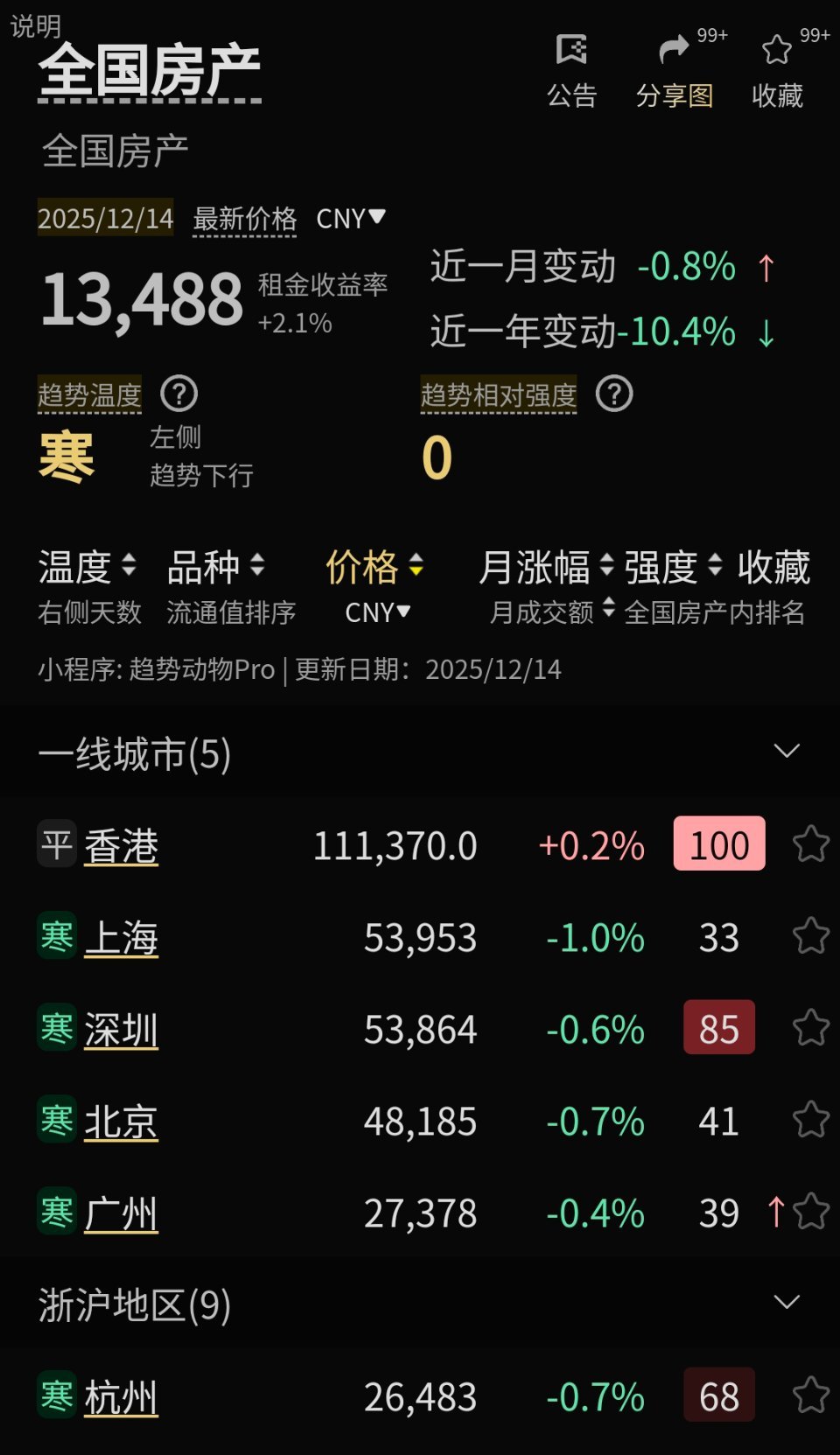The image size is (840, 1455).
Task: Open the CNY currency dropdown
Action: point(350,219)
